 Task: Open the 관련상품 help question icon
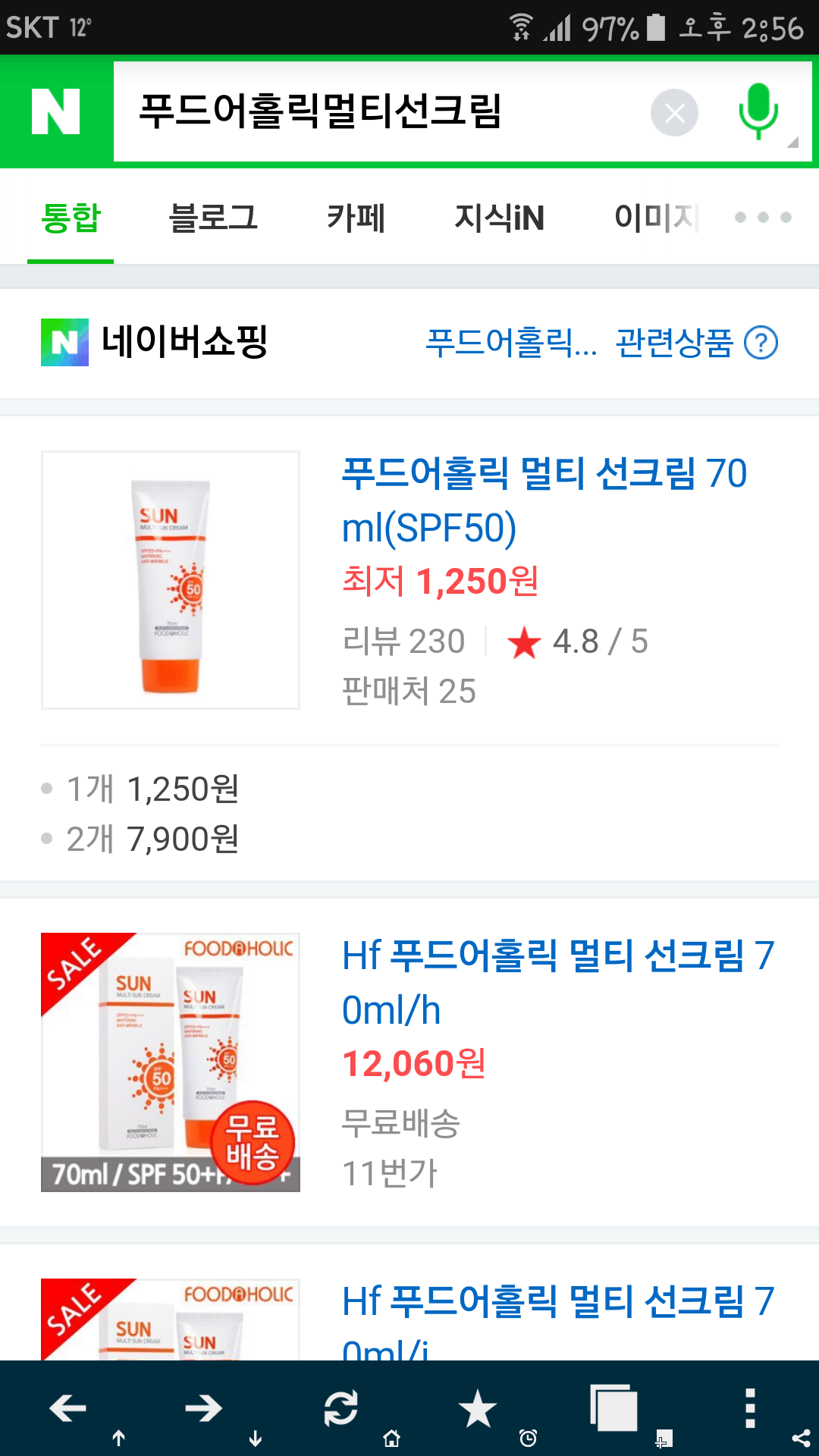tap(761, 343)
